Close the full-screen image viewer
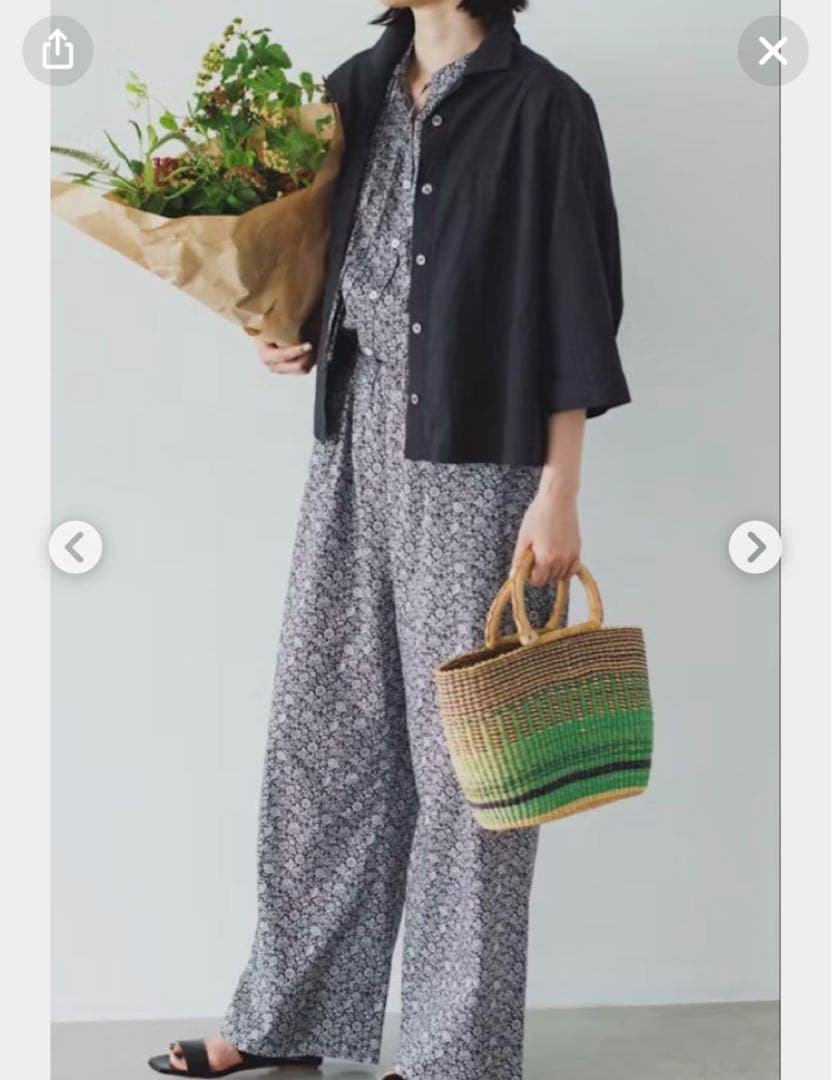The width and height of the screenshot is (832, 1080). [772, 51]
